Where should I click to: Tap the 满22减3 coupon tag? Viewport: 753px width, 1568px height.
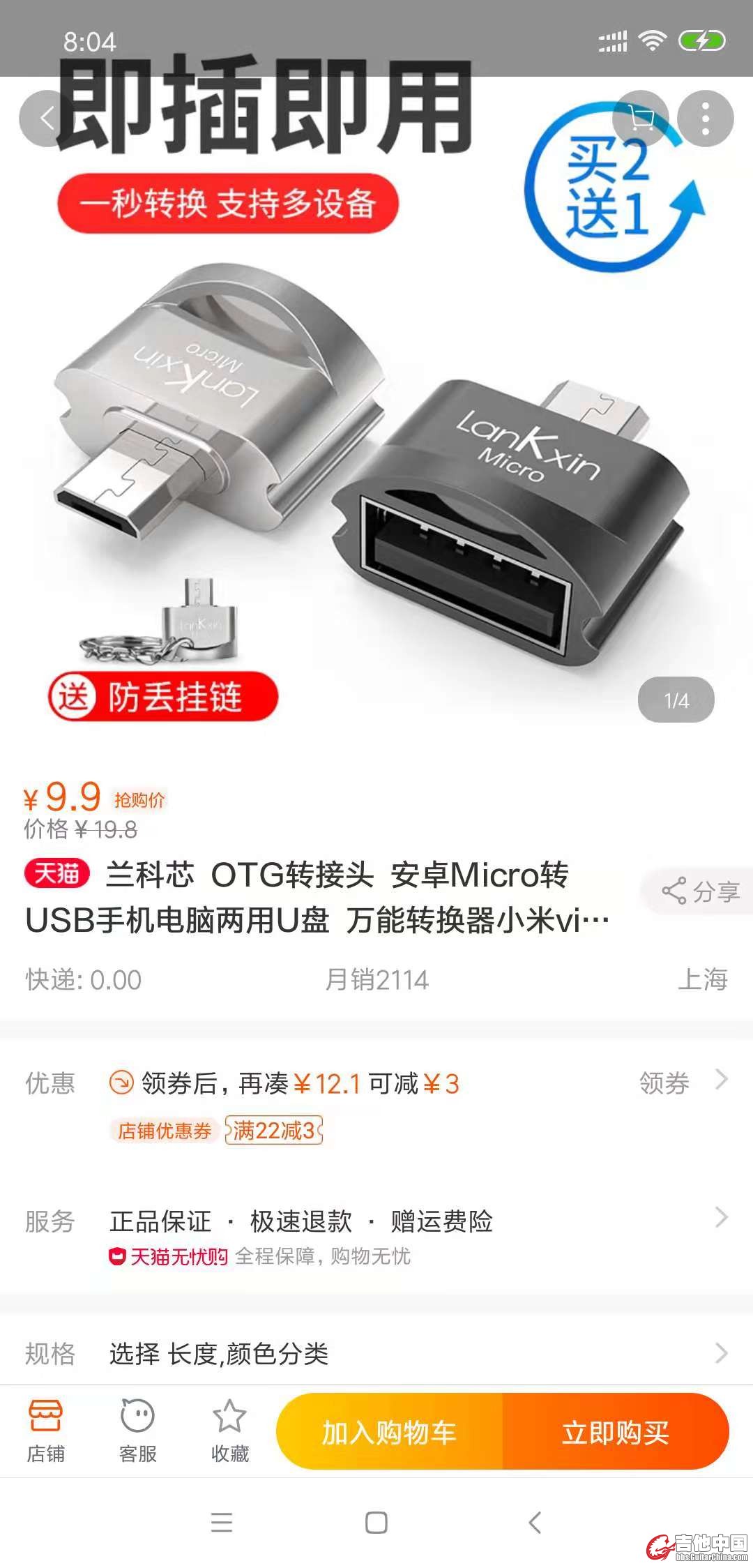coord(274,1130)
